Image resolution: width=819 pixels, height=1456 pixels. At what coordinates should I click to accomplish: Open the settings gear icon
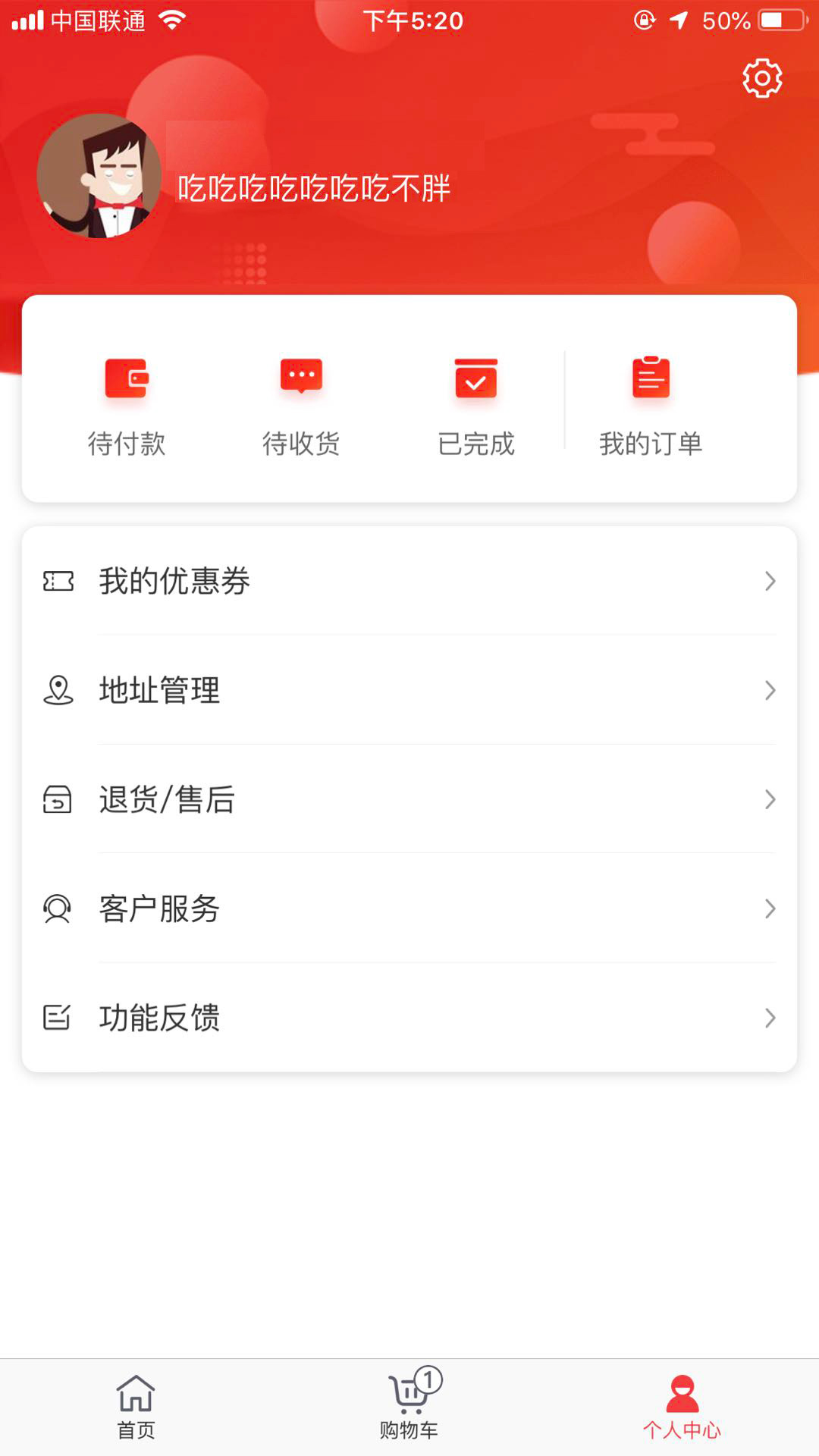click(761, 78)
